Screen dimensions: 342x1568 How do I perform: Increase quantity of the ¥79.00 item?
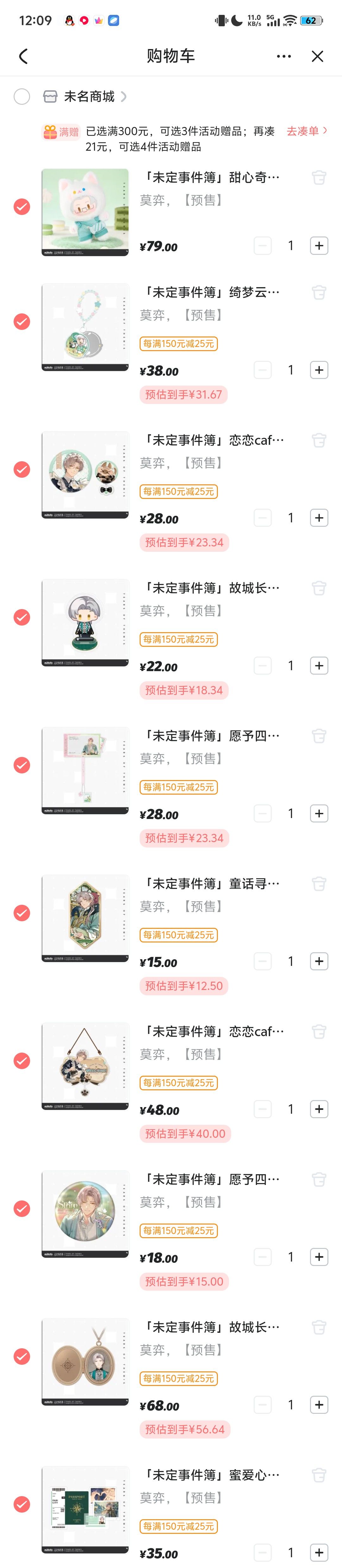(x=319, y=246)
